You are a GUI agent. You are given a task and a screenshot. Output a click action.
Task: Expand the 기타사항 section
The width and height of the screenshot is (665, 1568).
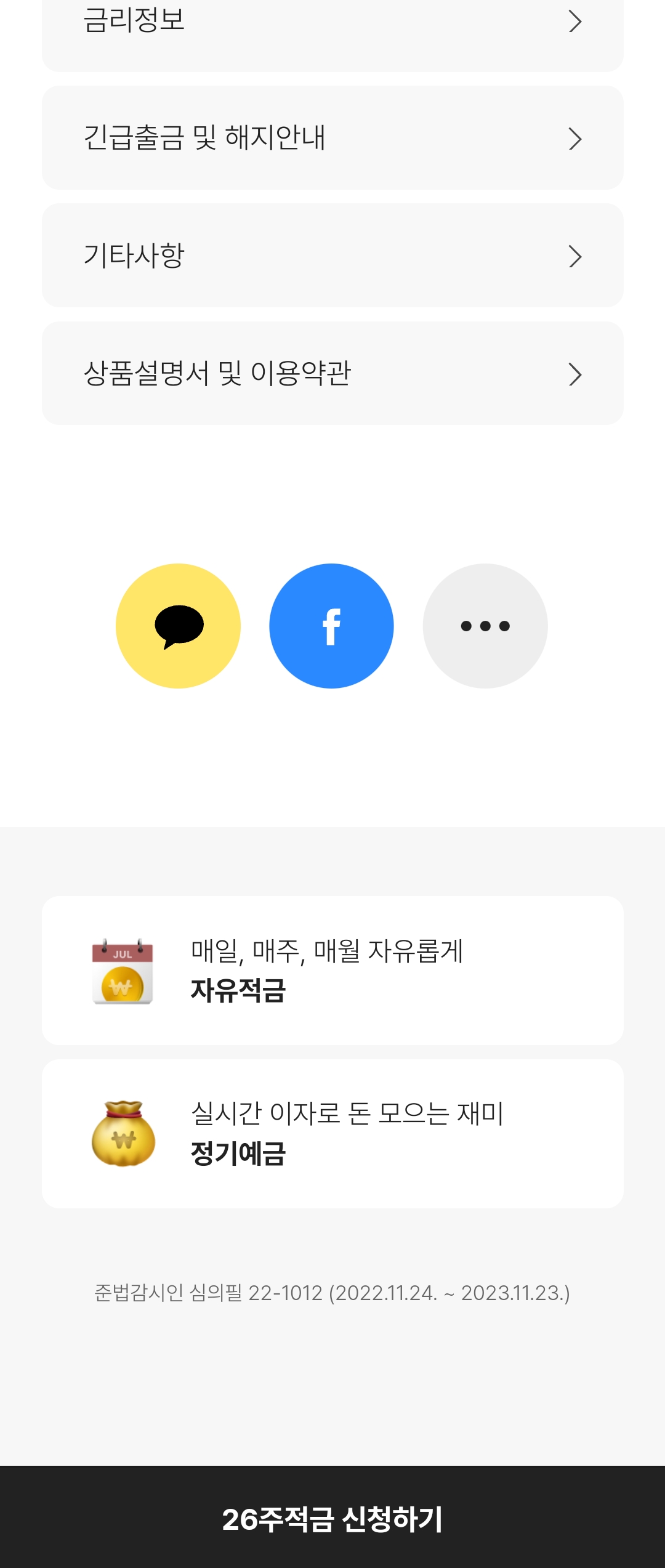pyautogui.click(x=332, y=256)
